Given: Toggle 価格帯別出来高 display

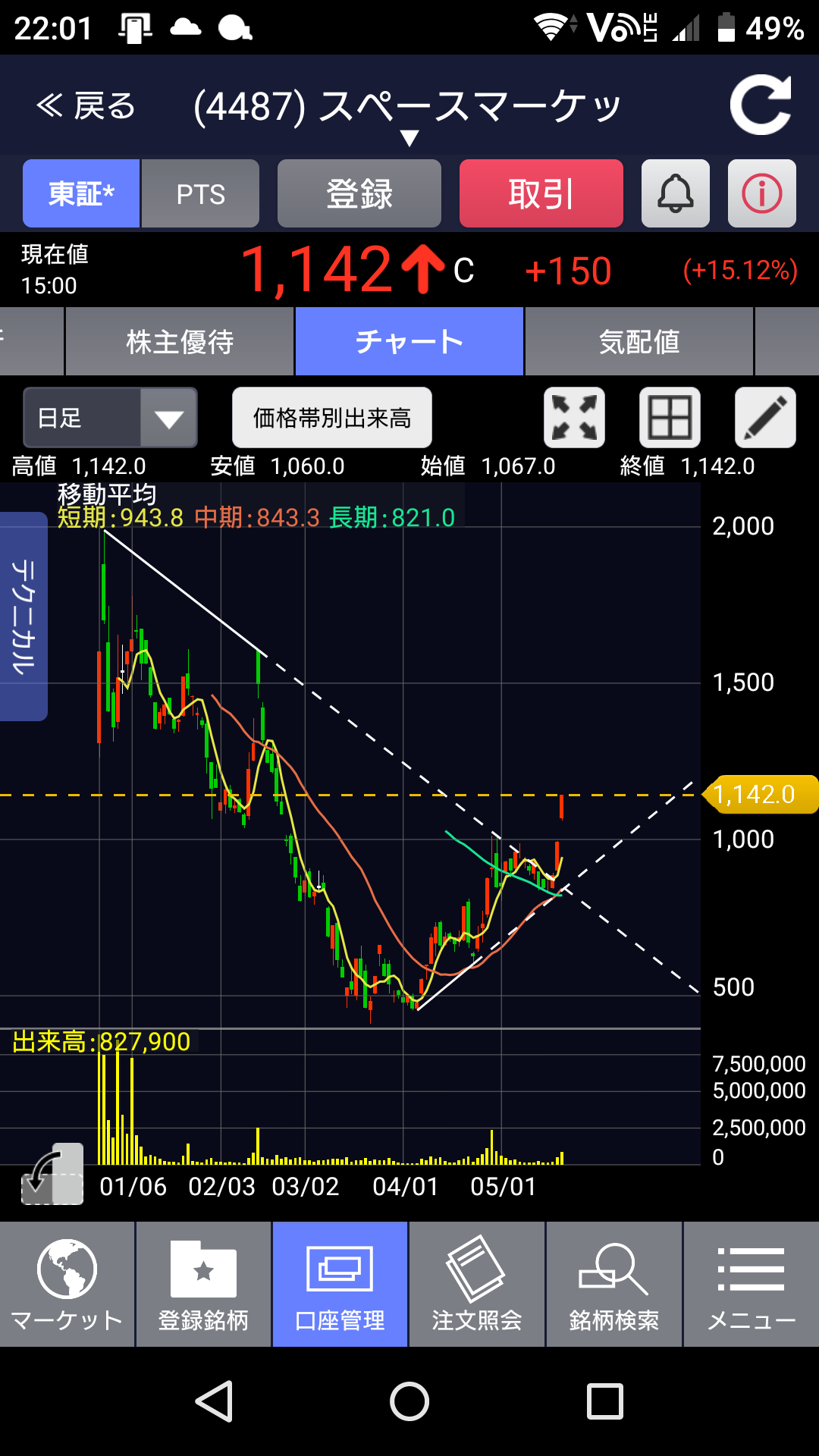Looking at the screenshot, I should 331,418.
